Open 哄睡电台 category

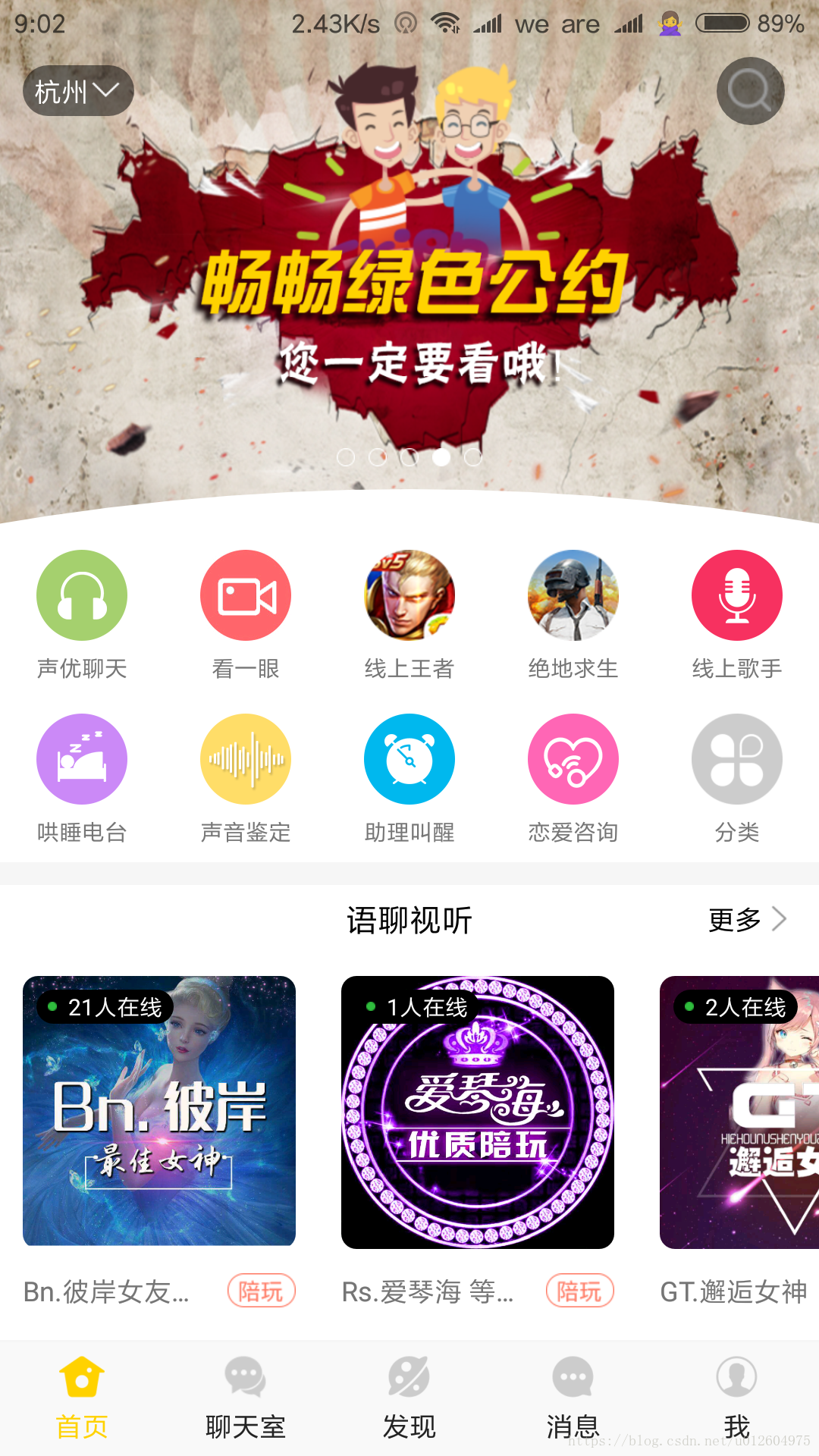click(x=82, y=760)
